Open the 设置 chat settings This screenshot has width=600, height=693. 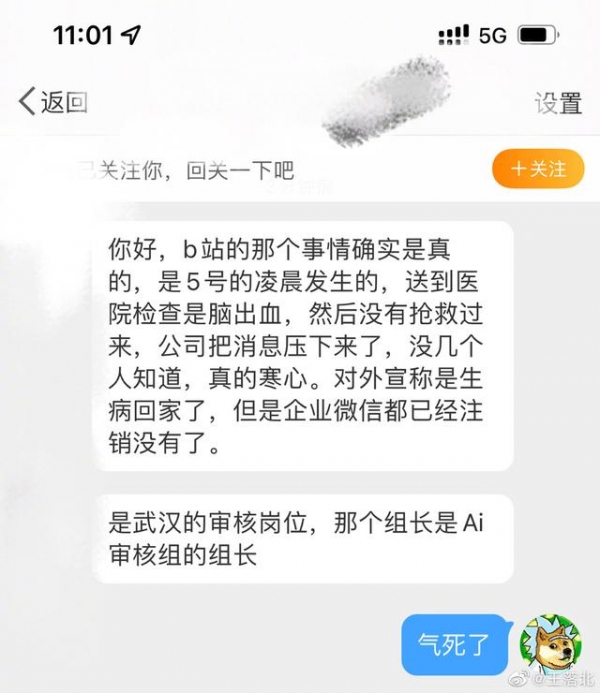click(557, 102)
